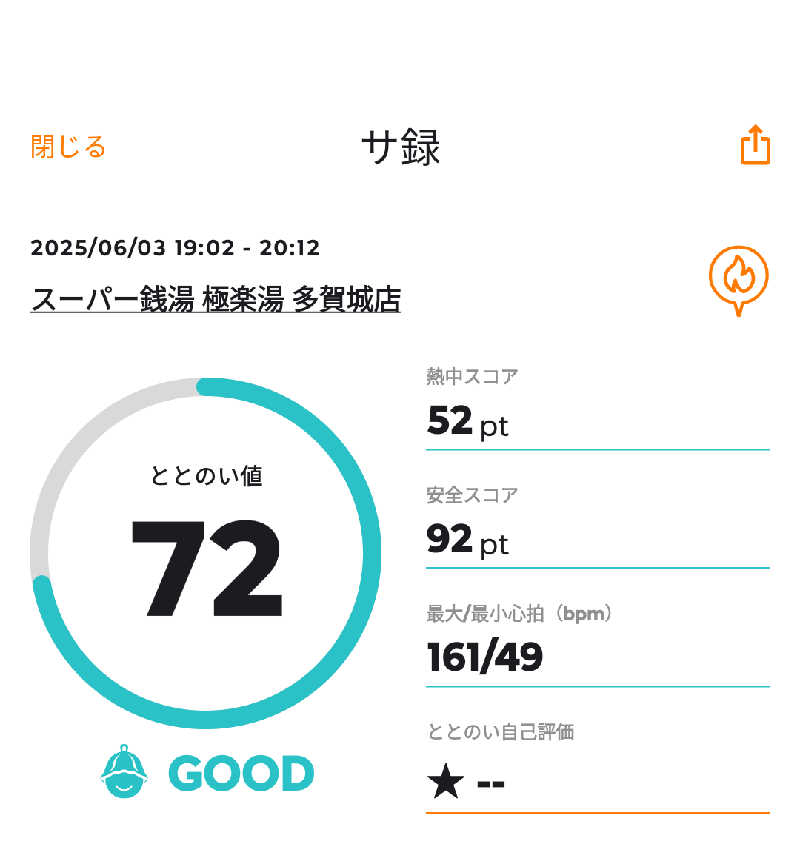This screenshot has width=800, height=841.
Task: Open スーパー銭湯 極楽湯 多賀城店 facility link
Action: [216, 299]
